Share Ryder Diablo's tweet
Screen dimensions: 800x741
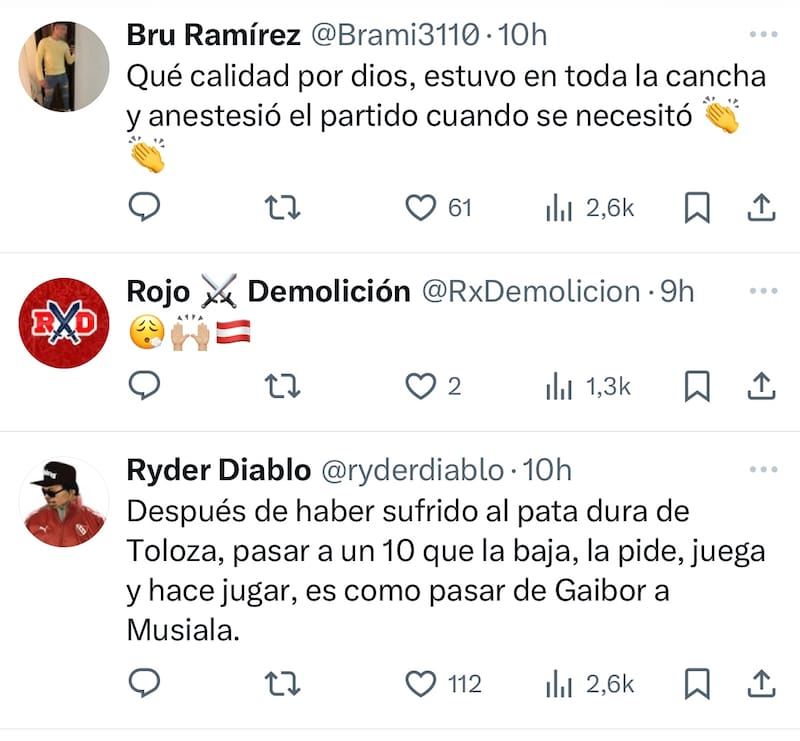click(760, 683)
